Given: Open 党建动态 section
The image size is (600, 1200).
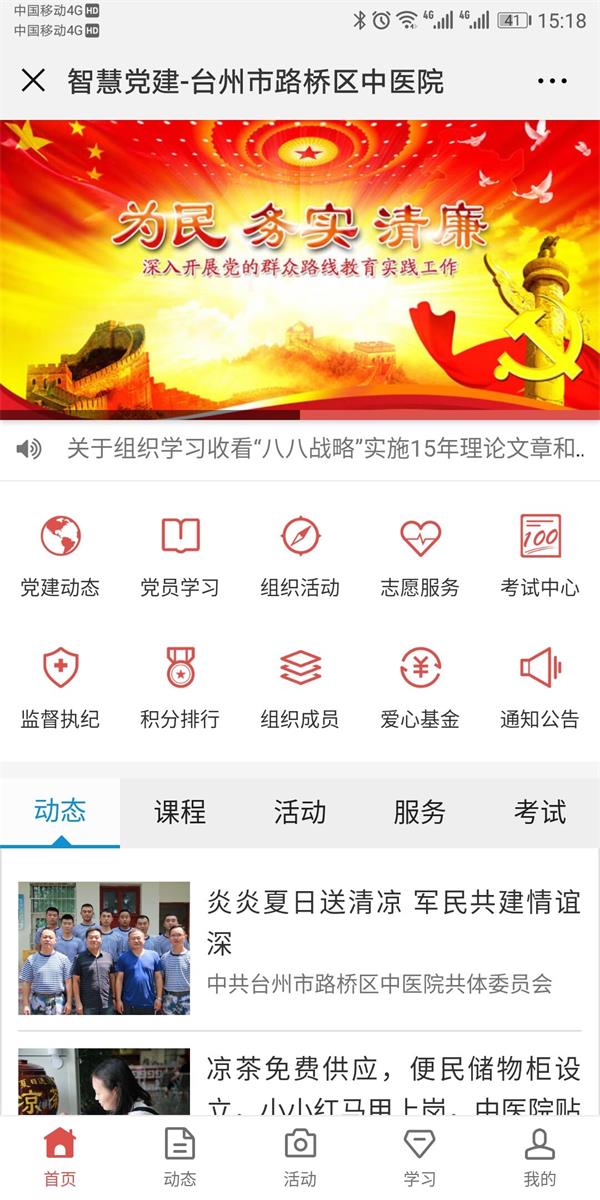Looking at the screenshot, I should [x=60, y=556].
